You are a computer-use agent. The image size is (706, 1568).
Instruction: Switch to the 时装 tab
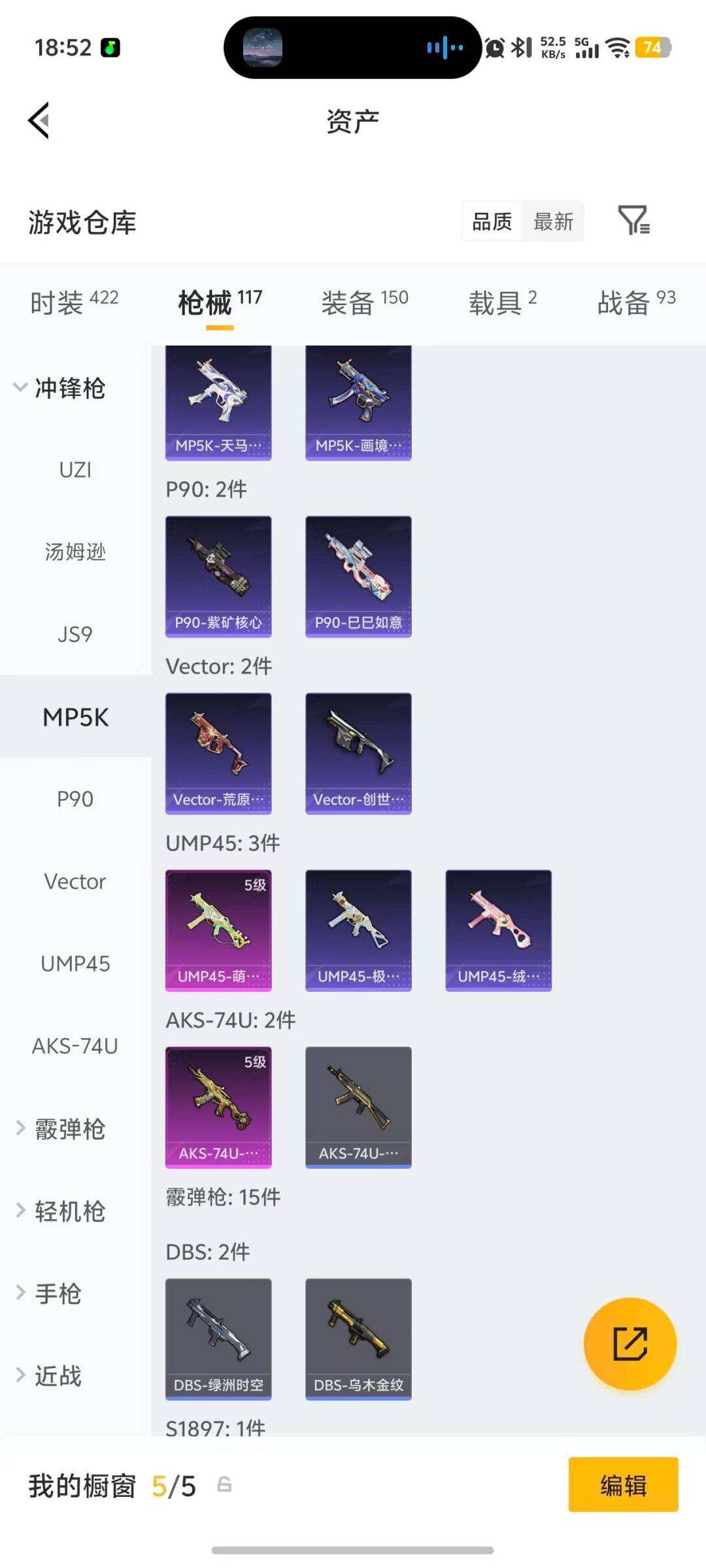74,302
